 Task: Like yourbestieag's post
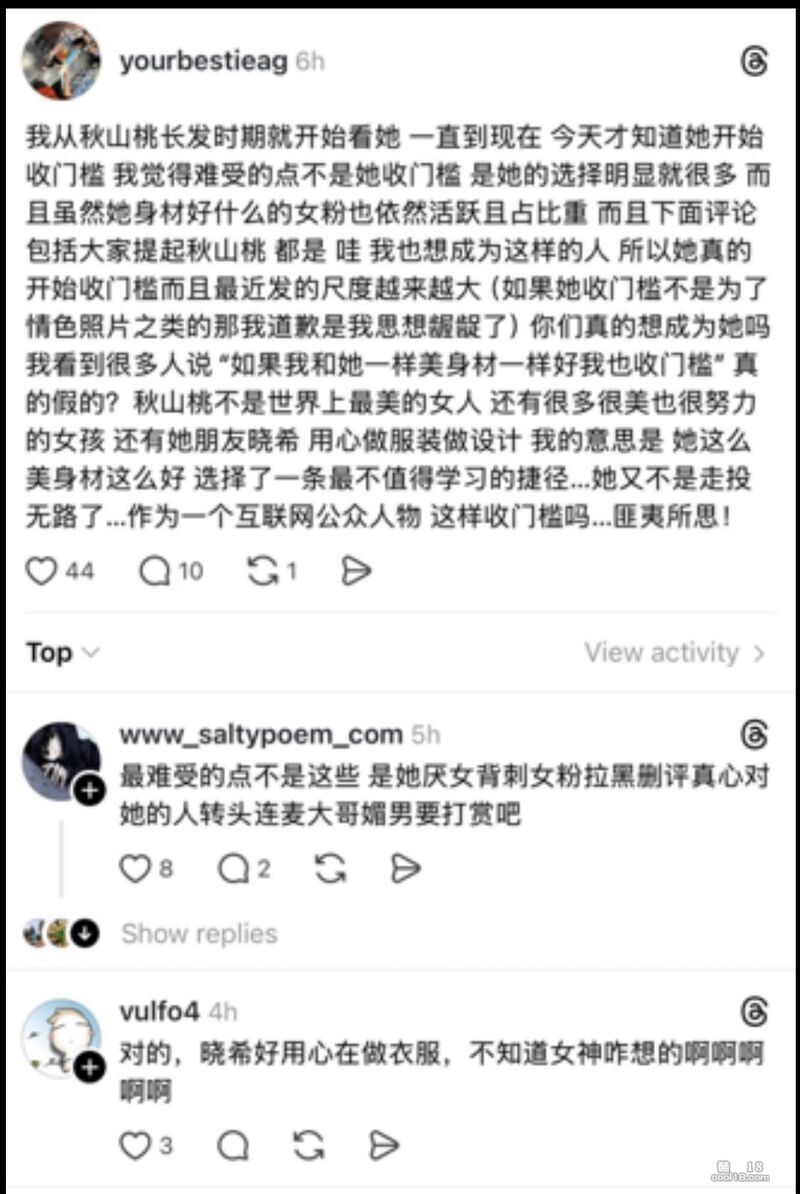(x=42, y=571)
